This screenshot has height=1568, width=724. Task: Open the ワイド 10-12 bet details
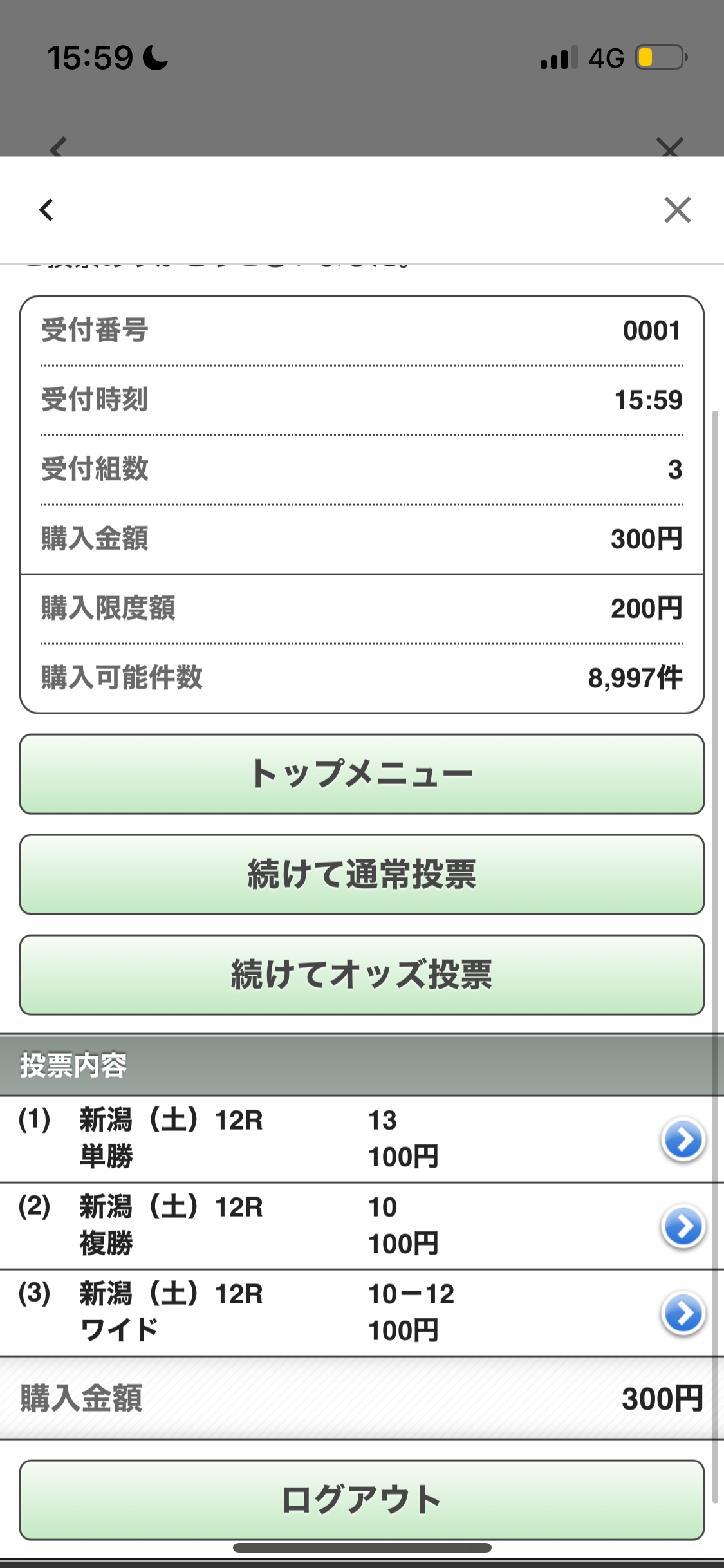(683, 1313)
